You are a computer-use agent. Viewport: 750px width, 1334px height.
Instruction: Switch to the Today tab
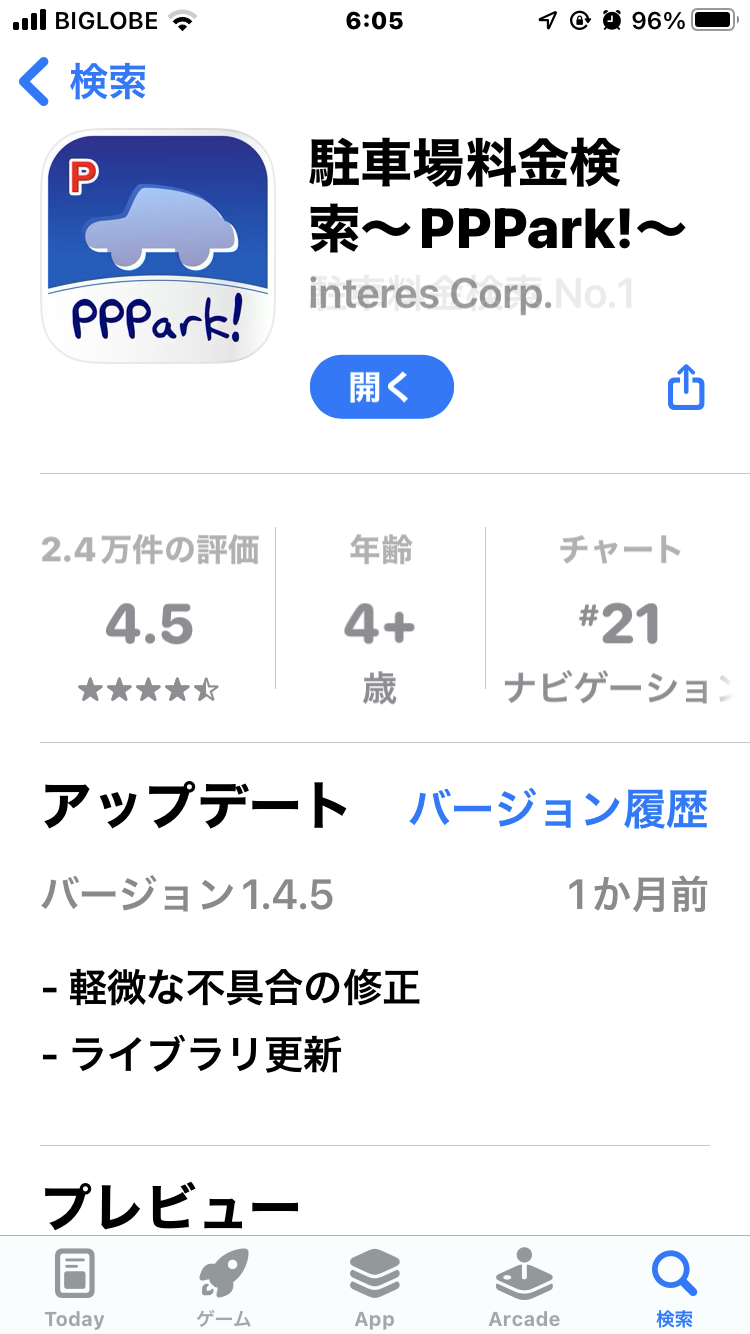coord(74,1286)
